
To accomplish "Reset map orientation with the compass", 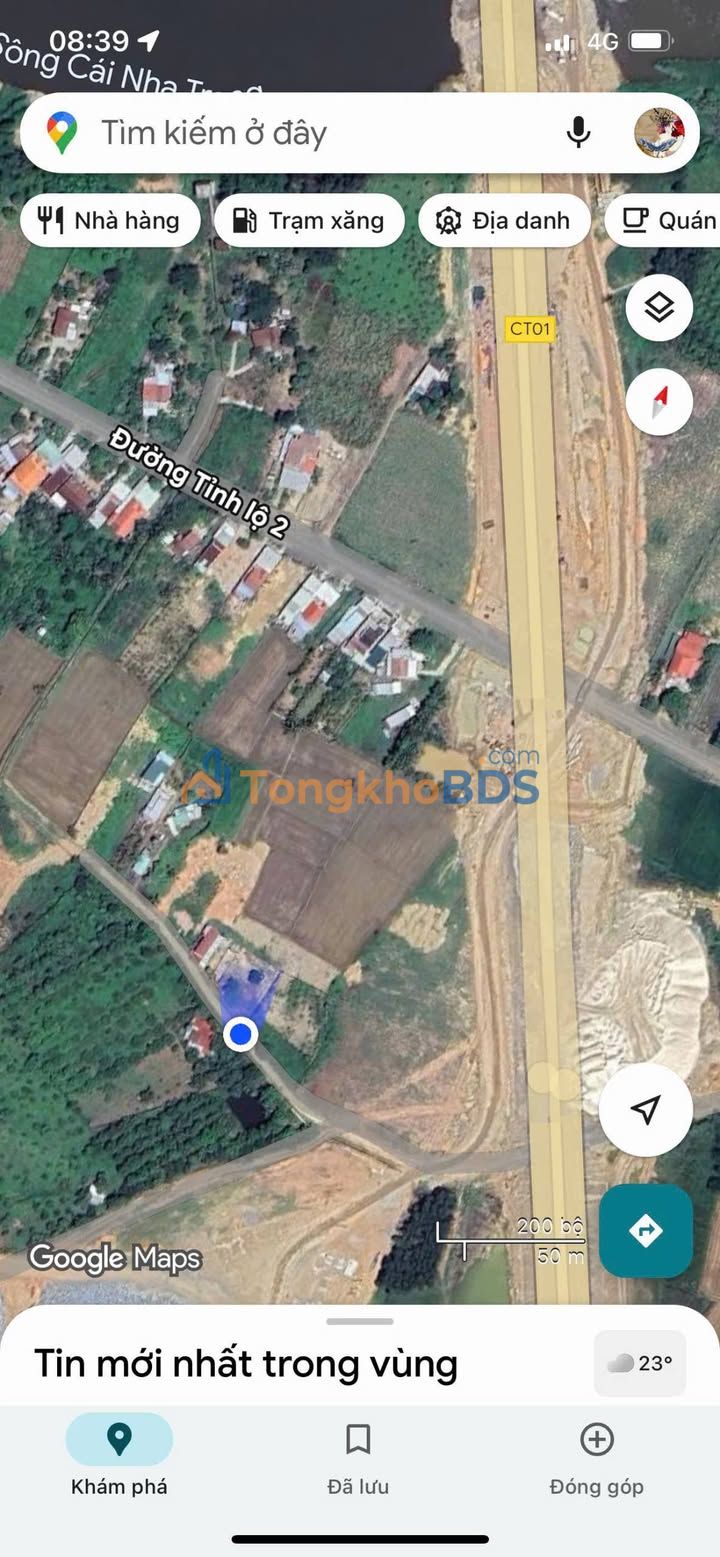I will click(659, 401).
